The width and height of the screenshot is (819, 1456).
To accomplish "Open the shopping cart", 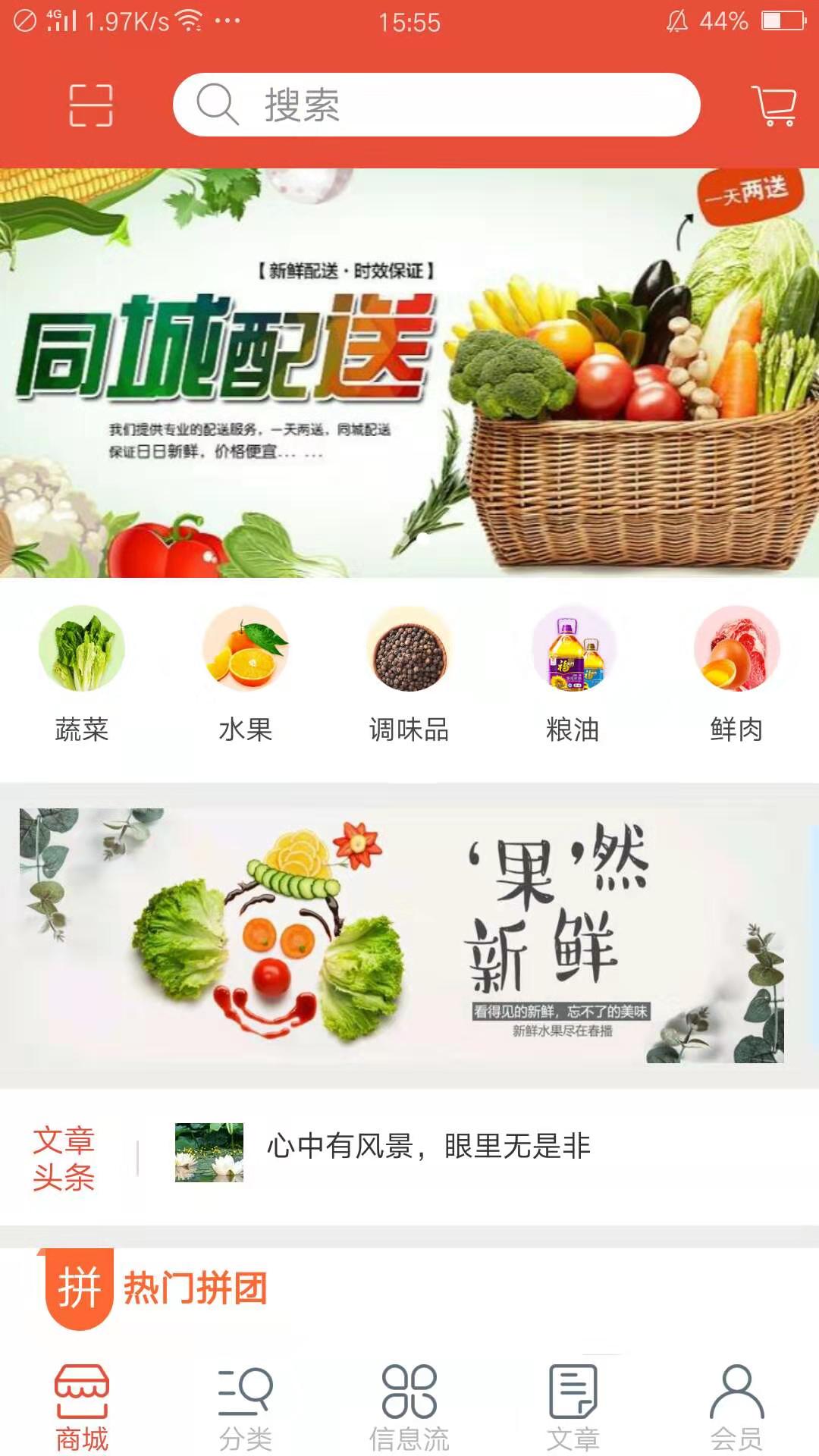I will click(x=774, y=105).
